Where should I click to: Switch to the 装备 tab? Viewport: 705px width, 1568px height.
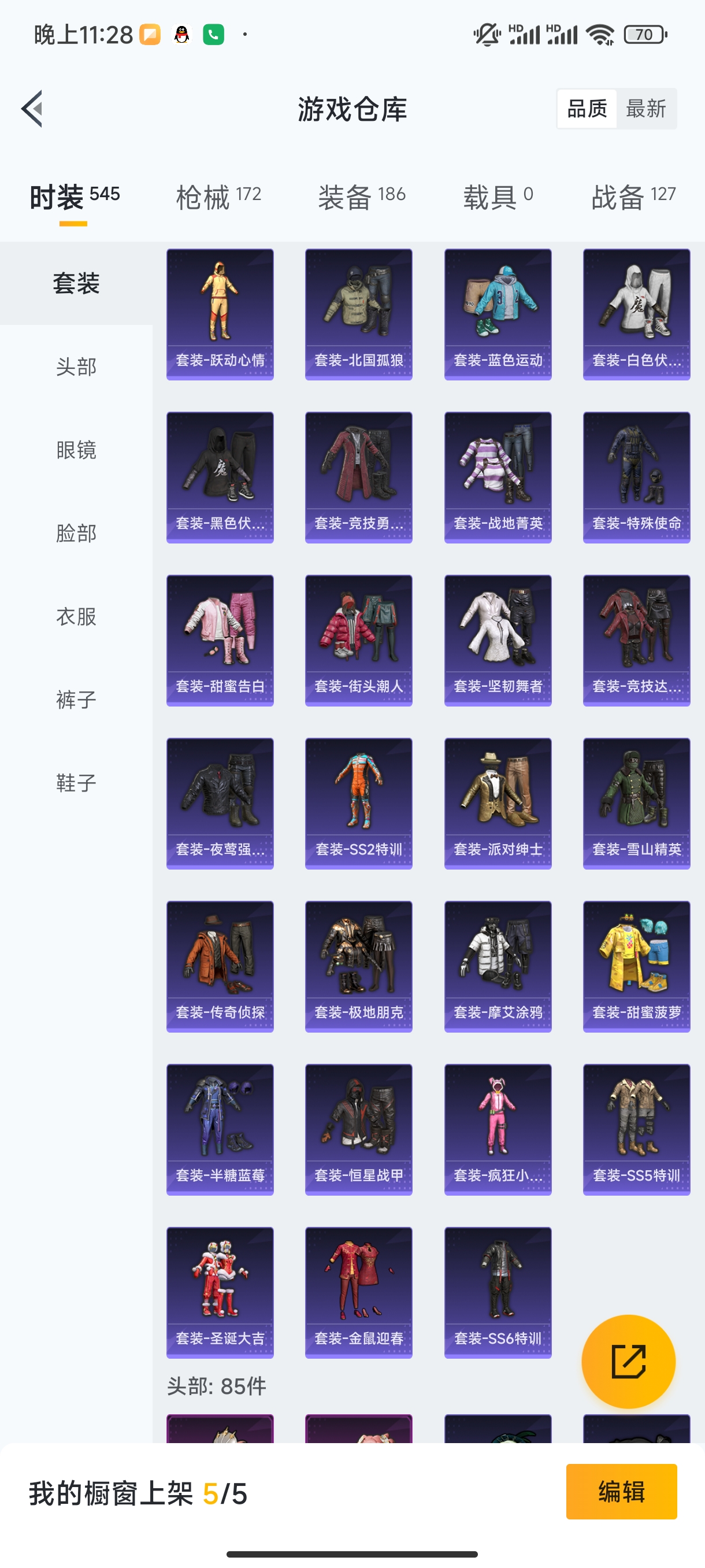(361, 197)
